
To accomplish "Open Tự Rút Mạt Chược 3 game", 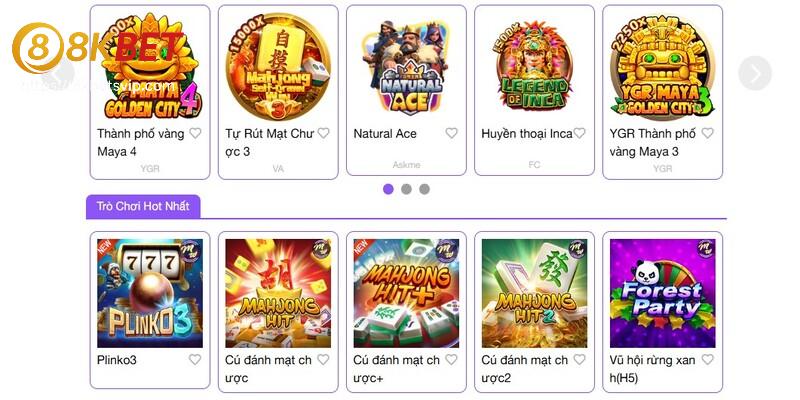I will pyautogui.click(x=278, y=65).
